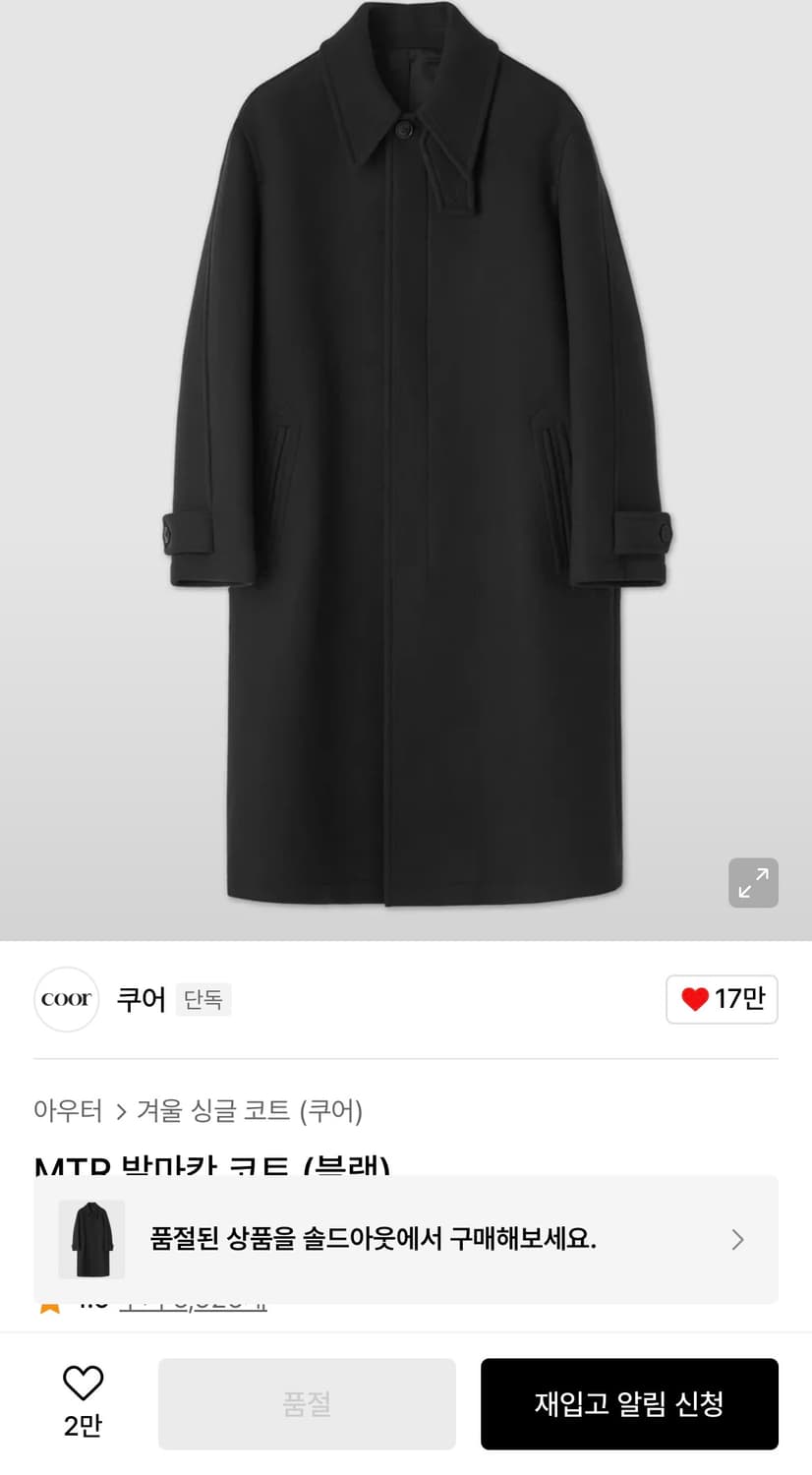Click the coor brand logo circle

[66, 999]
